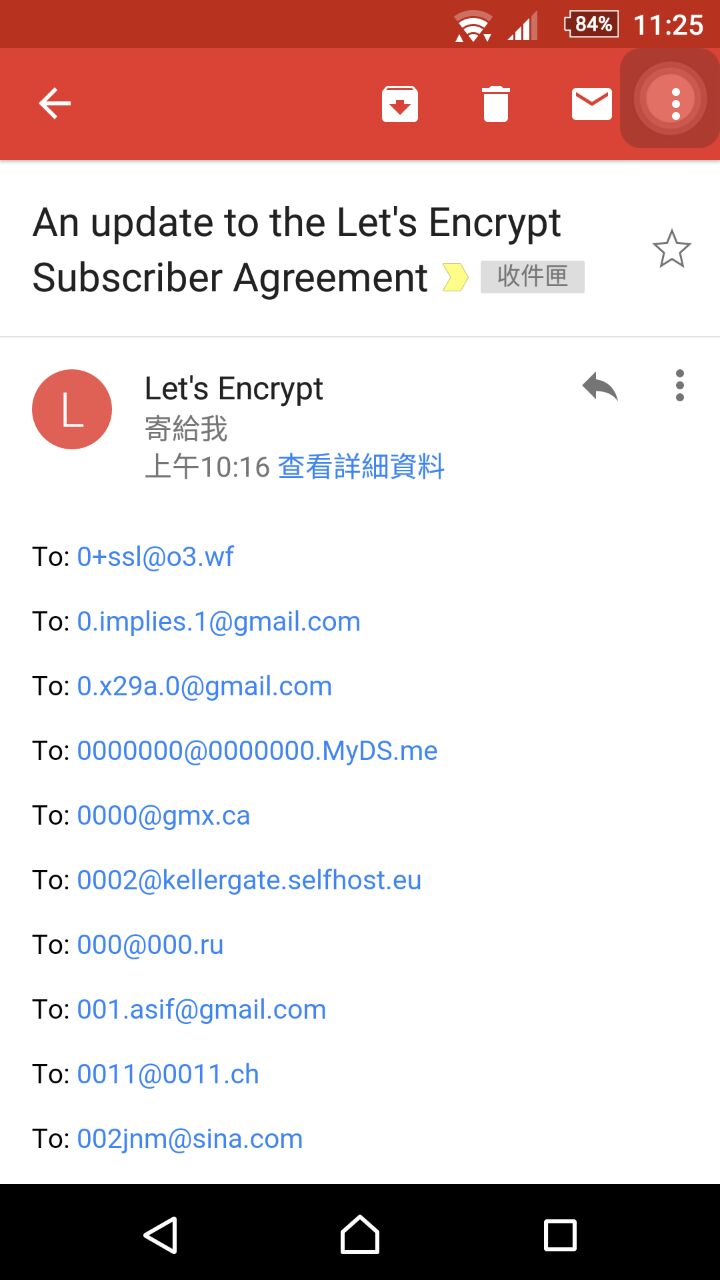This screenshot has height=1280, width=720.
Task: Tap the 收件匣 inbox label chip
Action: point(532,276)
